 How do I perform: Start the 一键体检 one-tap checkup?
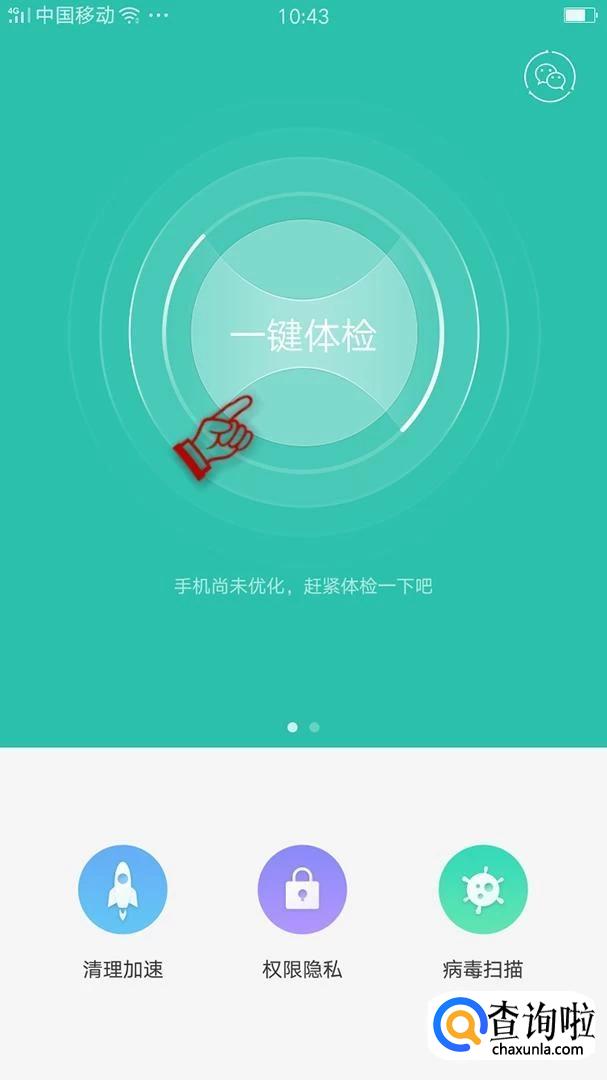pyautogui.click(x=303, y=337)
